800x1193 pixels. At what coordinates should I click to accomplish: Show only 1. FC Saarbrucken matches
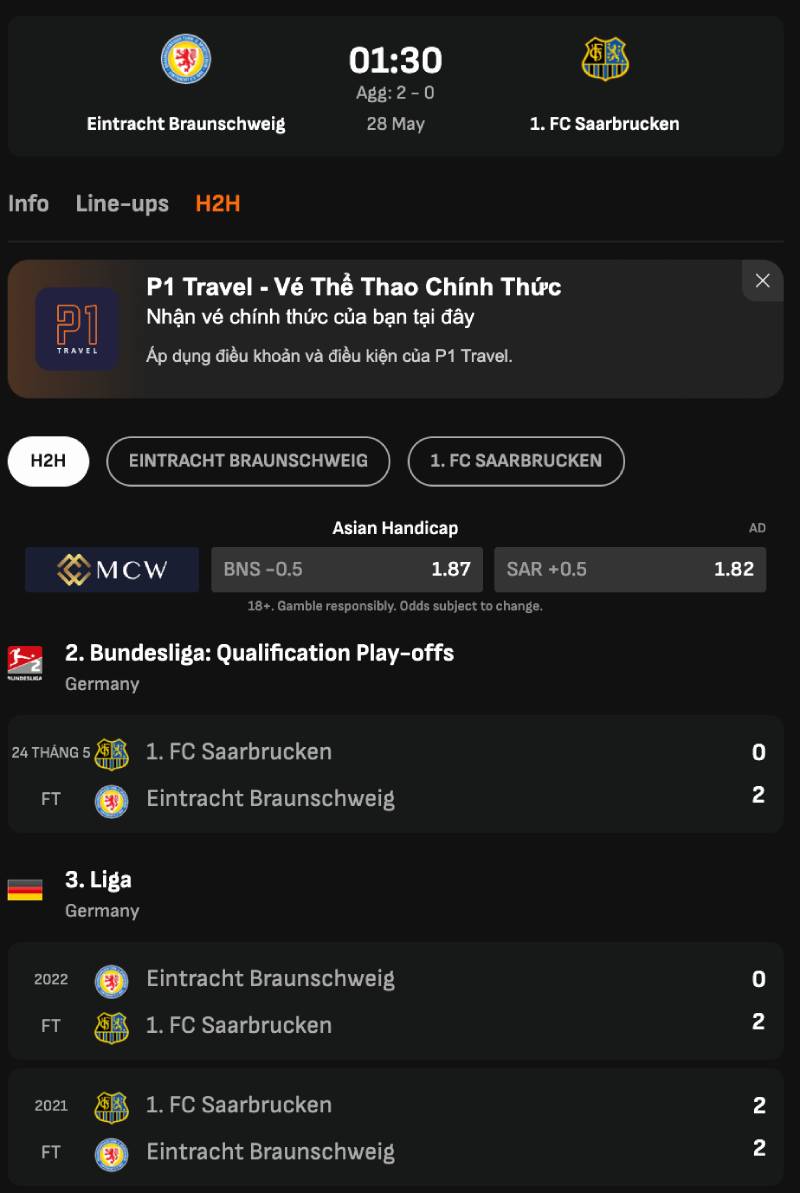pos(516,461)
